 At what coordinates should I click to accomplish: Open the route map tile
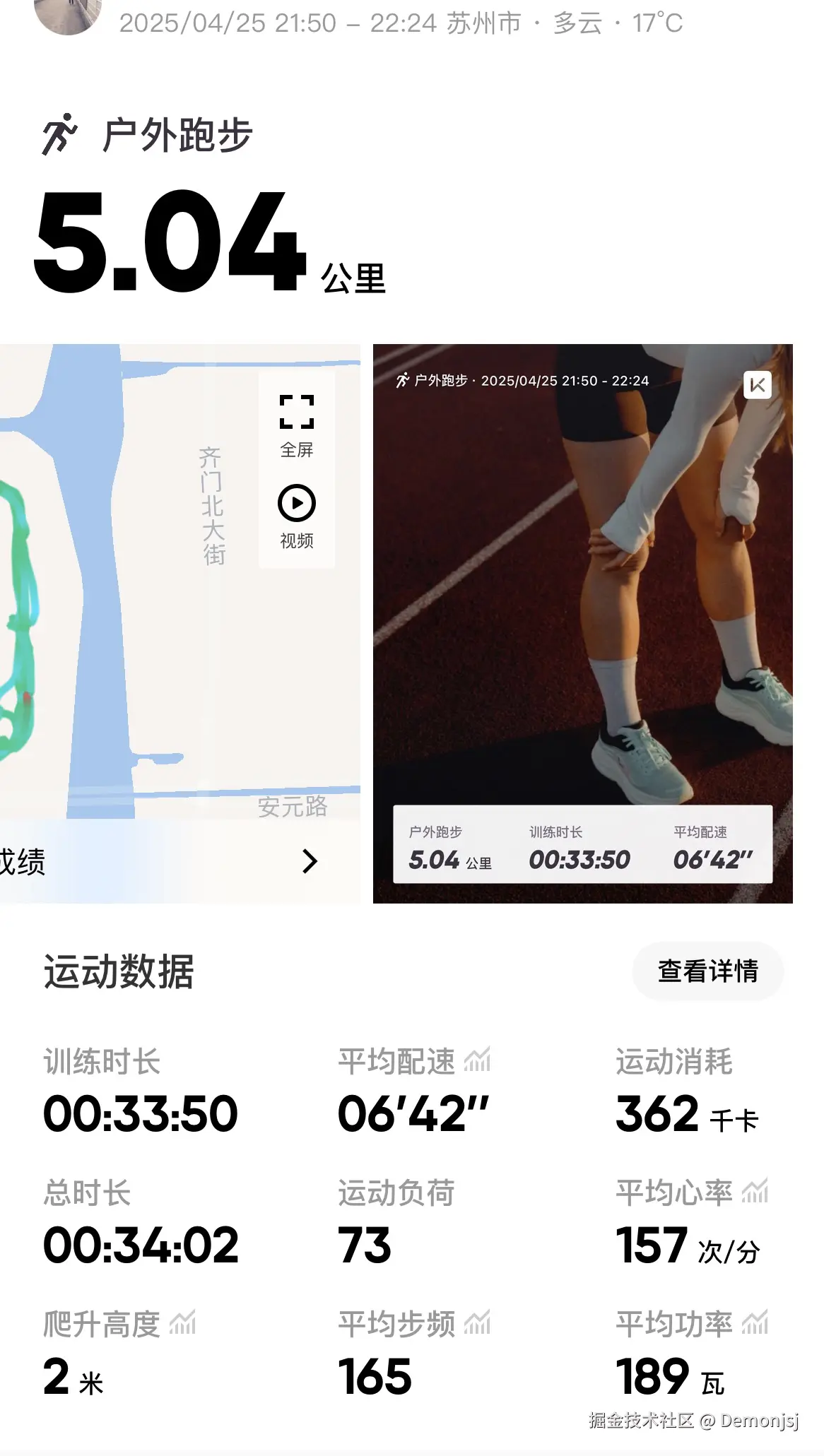click(x=141, y=600)
